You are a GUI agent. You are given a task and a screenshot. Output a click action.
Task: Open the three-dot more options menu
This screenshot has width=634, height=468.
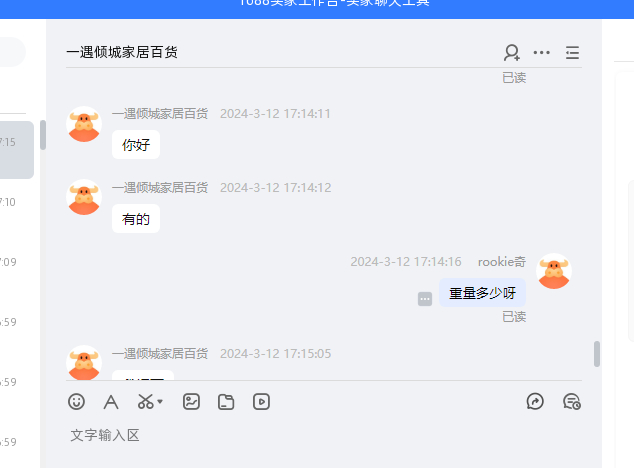point(542,52)
